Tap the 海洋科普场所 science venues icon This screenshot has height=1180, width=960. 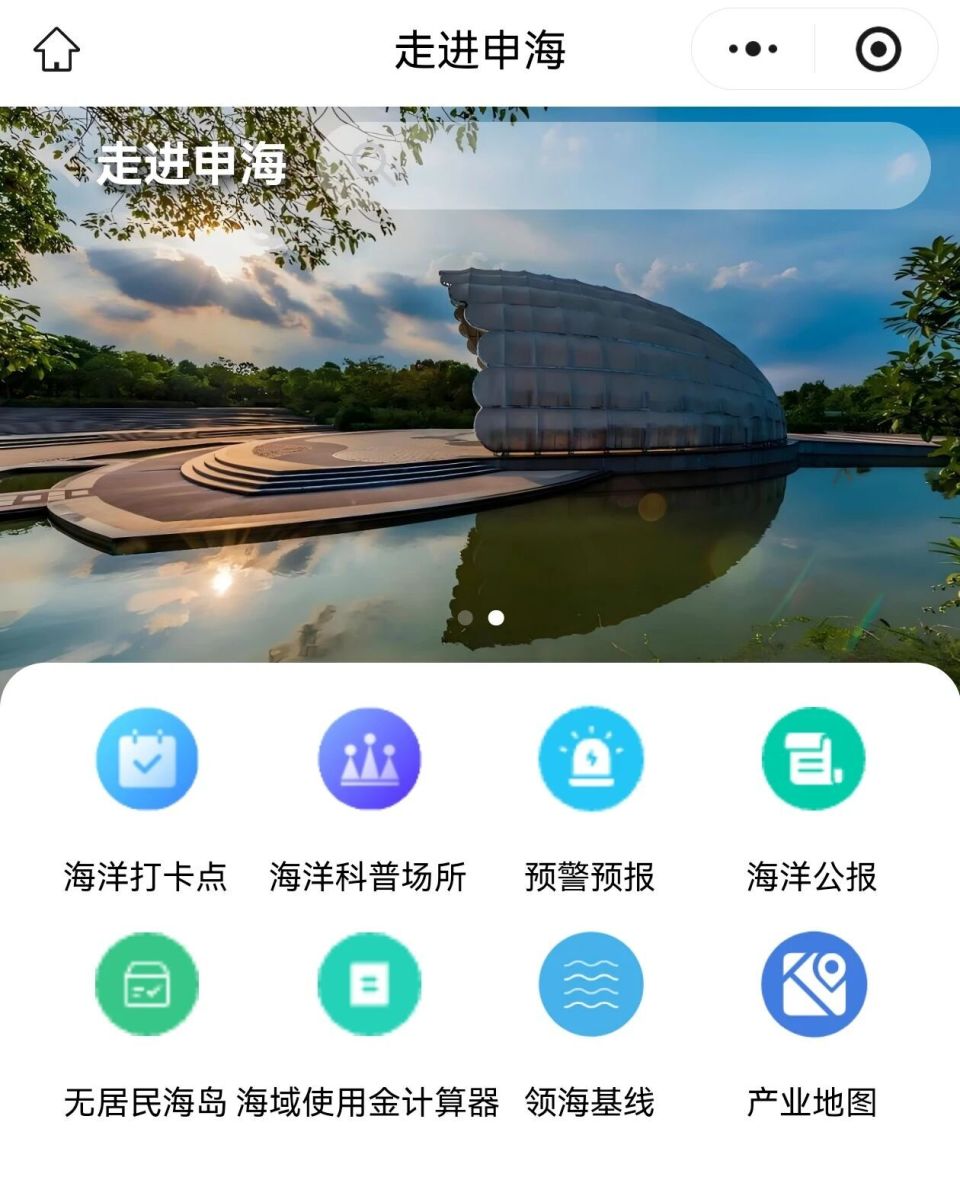(x=368, y=758)
